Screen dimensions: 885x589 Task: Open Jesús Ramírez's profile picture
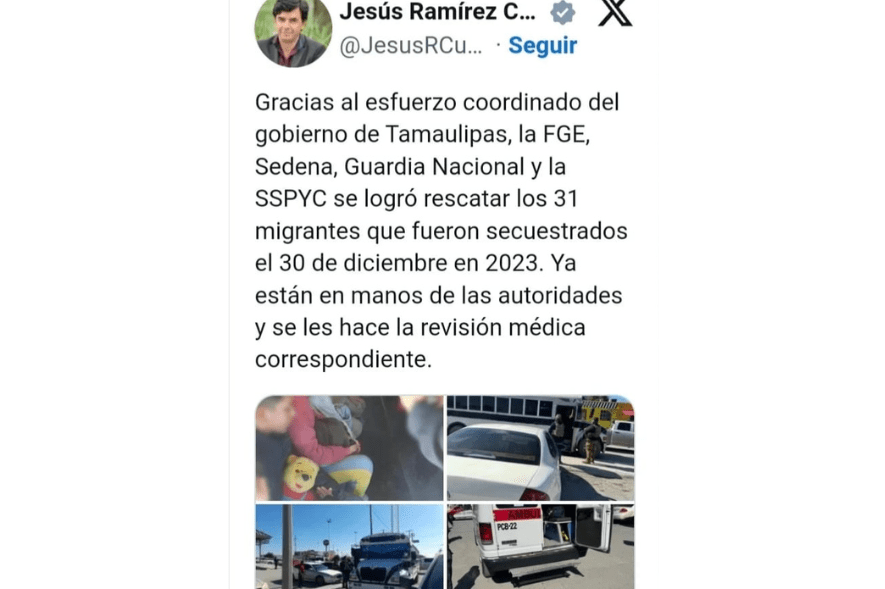[293, 30]
